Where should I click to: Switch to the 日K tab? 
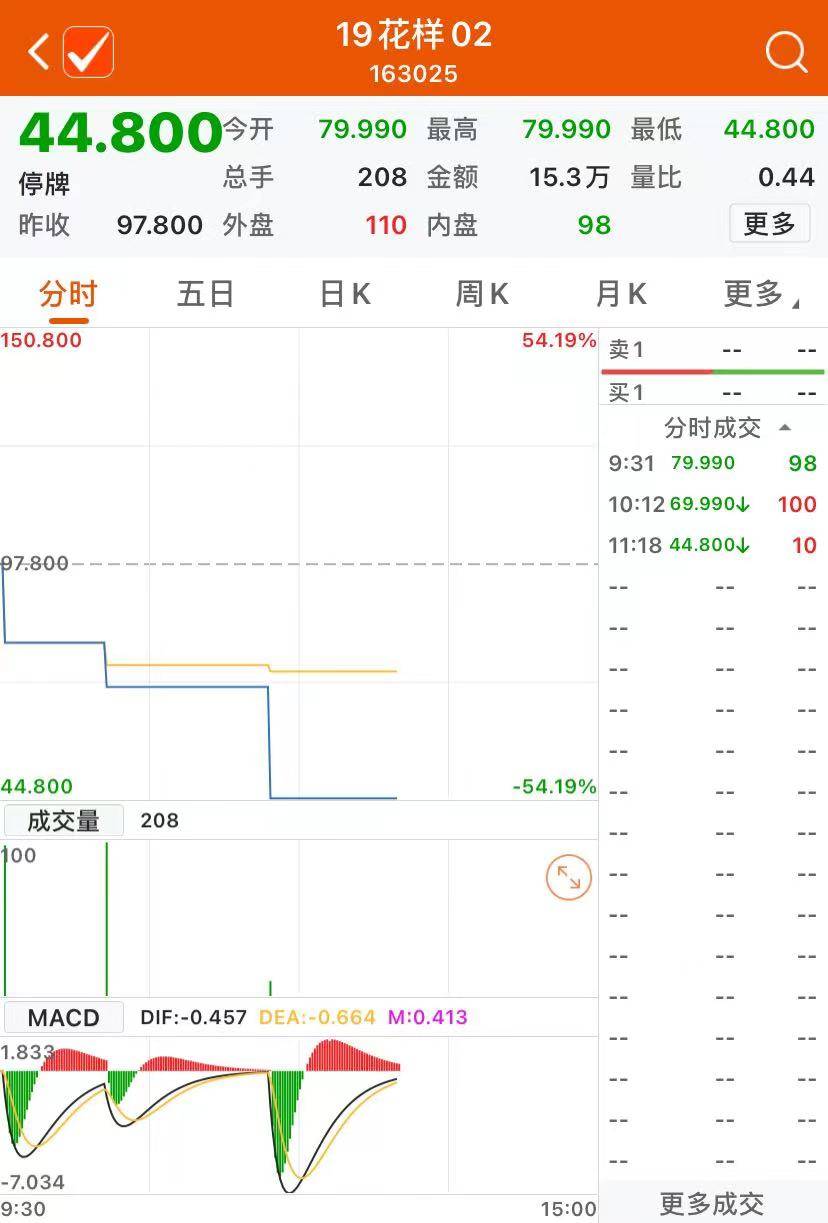pyautogui.click(x=345, y=295)
